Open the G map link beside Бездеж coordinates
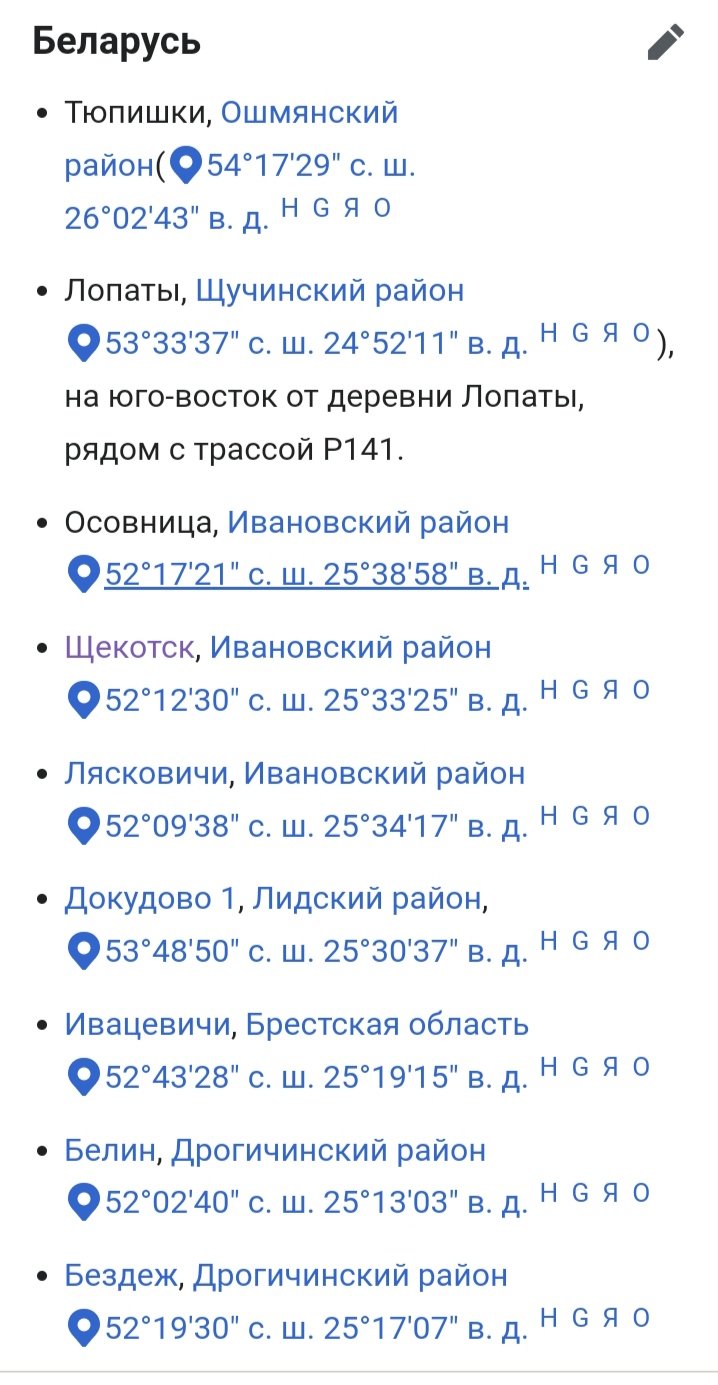The image size is (718, 1385). [580, 1318]
